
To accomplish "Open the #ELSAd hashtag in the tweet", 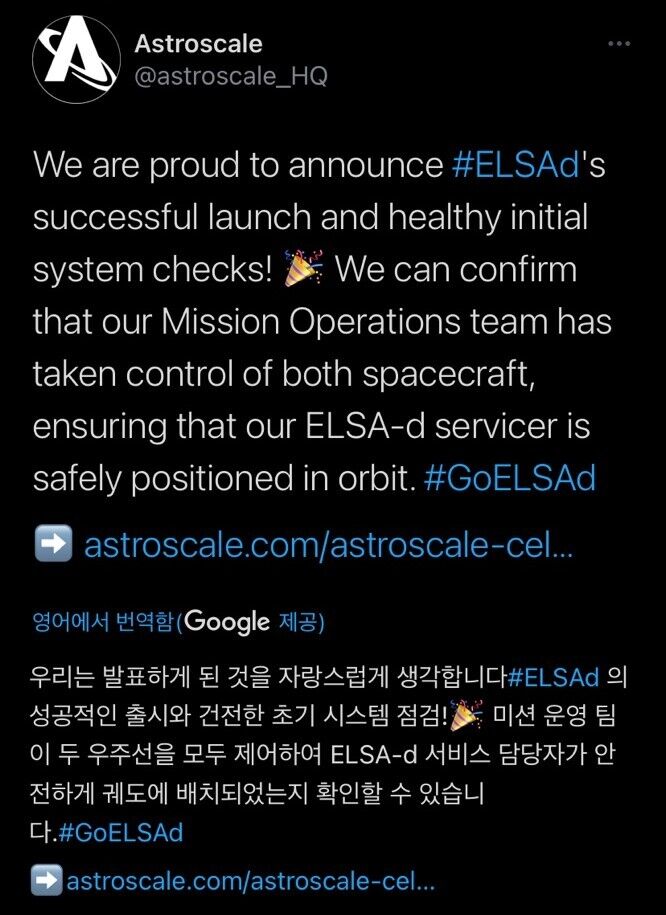I will [x=516, y=166].
